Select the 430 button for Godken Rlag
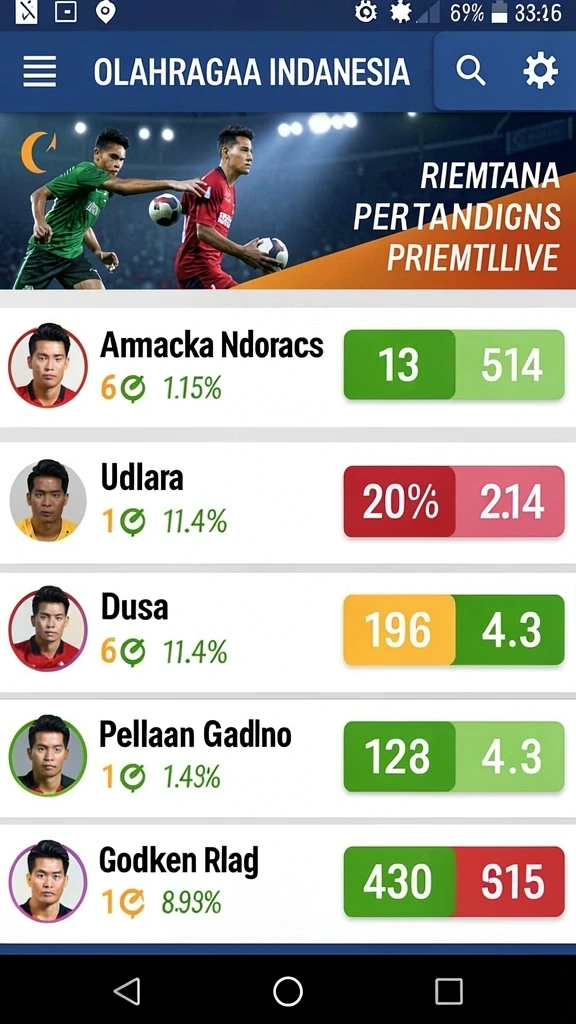The width and height of the screenshot is (576, 1024). point(399,882)
